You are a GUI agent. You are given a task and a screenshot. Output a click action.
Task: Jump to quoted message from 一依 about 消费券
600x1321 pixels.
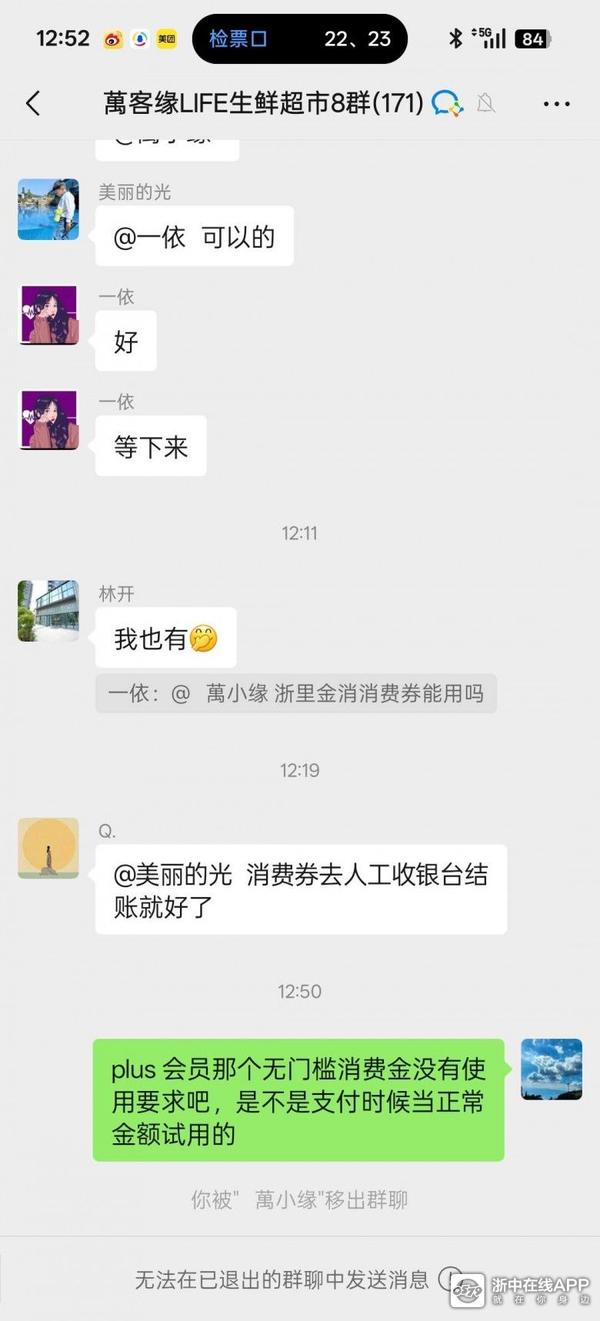tap(296, 694)
